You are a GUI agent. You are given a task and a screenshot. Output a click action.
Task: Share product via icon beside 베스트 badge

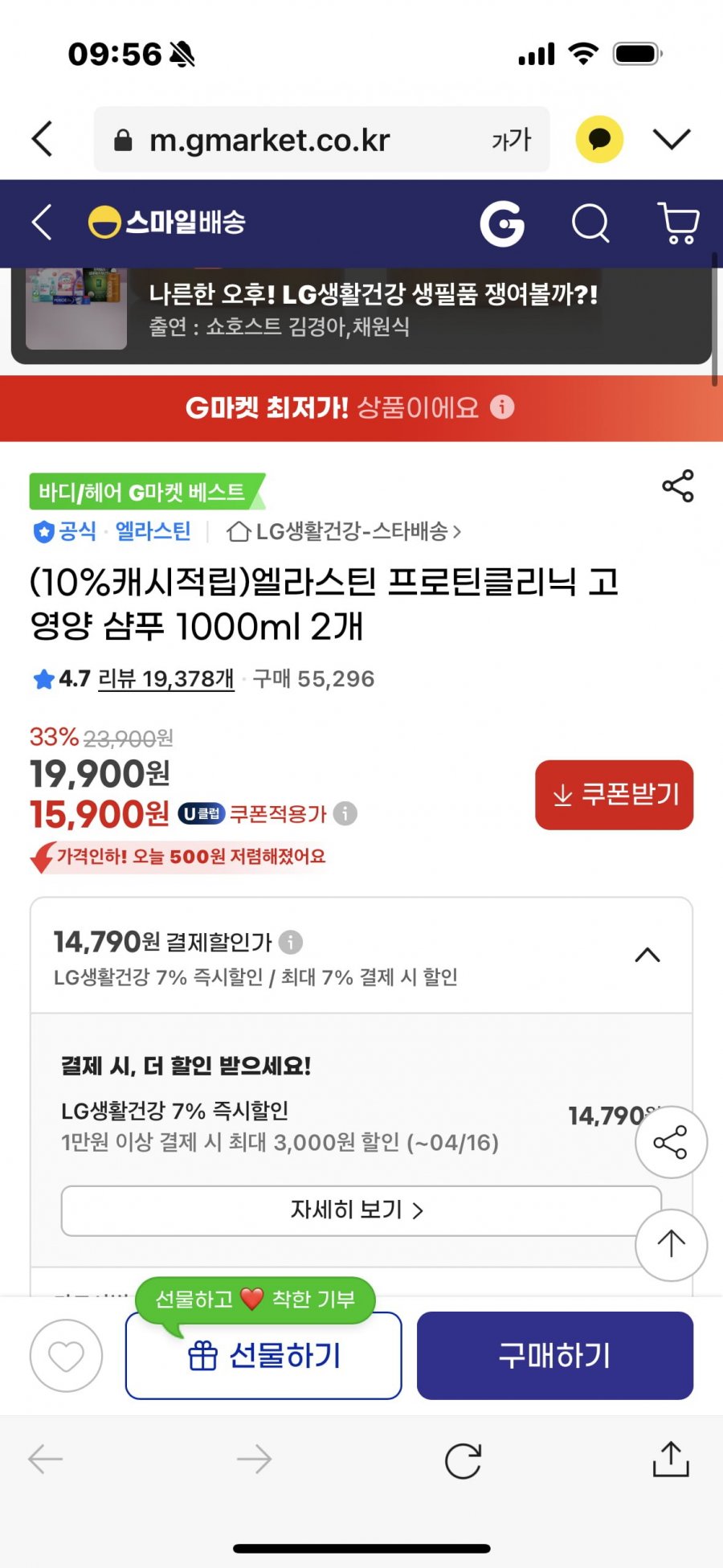677,486
